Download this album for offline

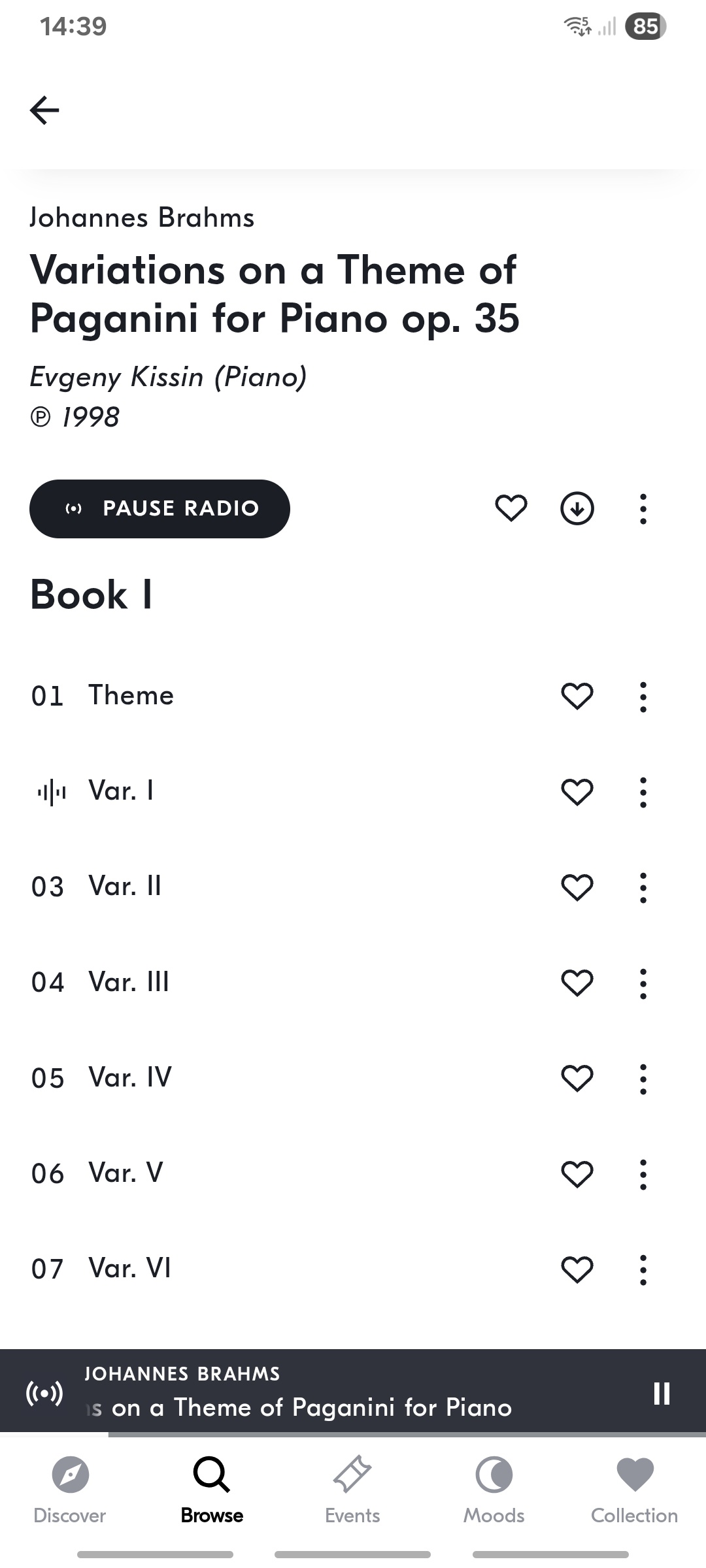tap(577, 508)
